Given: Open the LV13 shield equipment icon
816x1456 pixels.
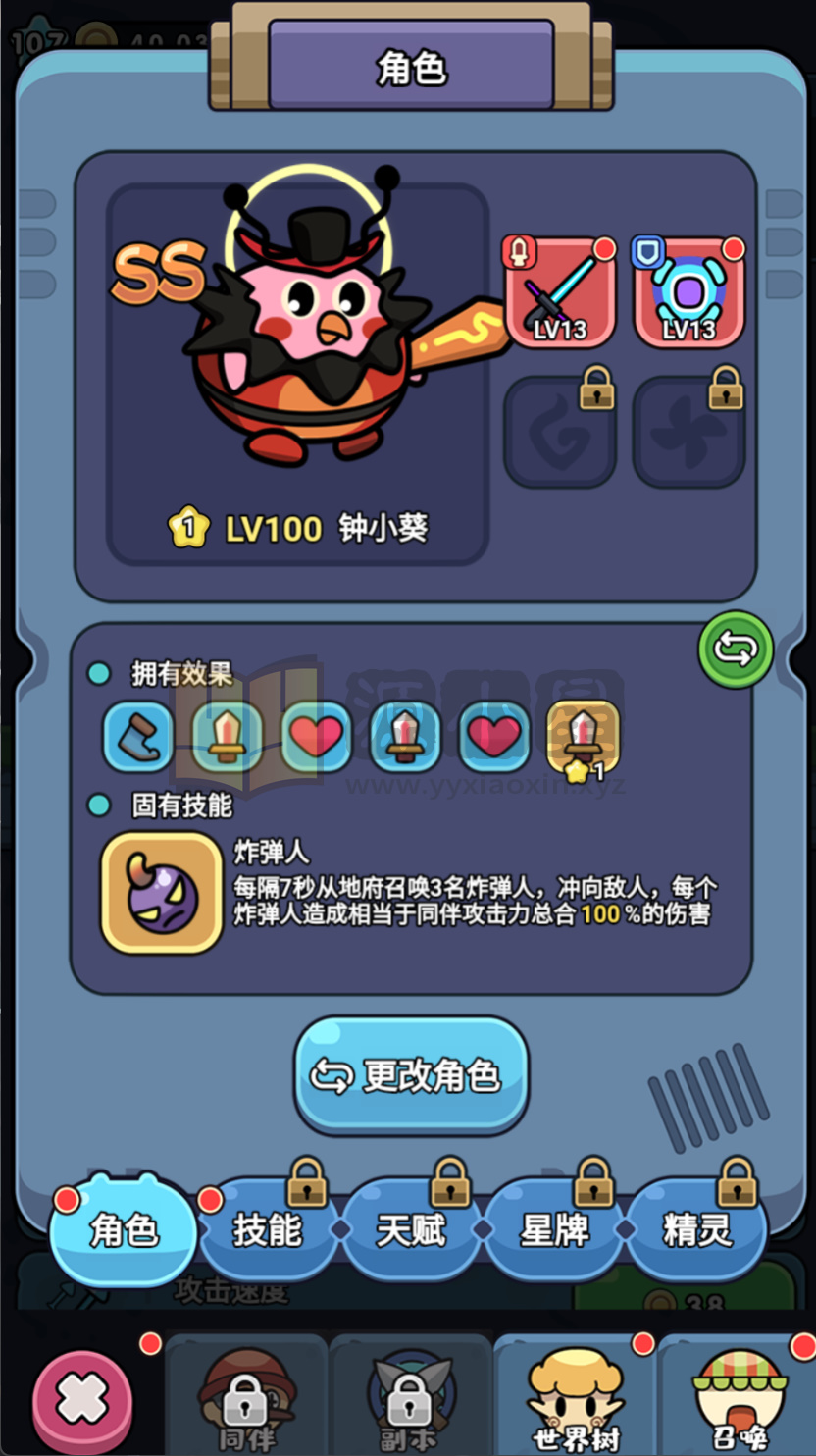Looking at the screenshot, I should tap(688, 292).
